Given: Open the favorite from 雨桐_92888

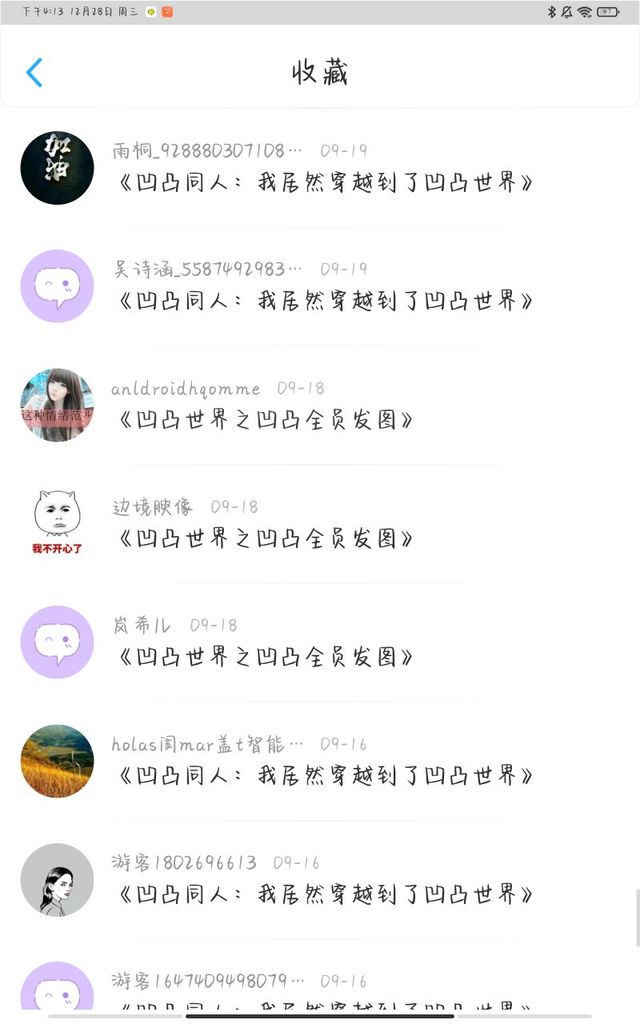Looking at the screenshot, I should pos(325,182).
